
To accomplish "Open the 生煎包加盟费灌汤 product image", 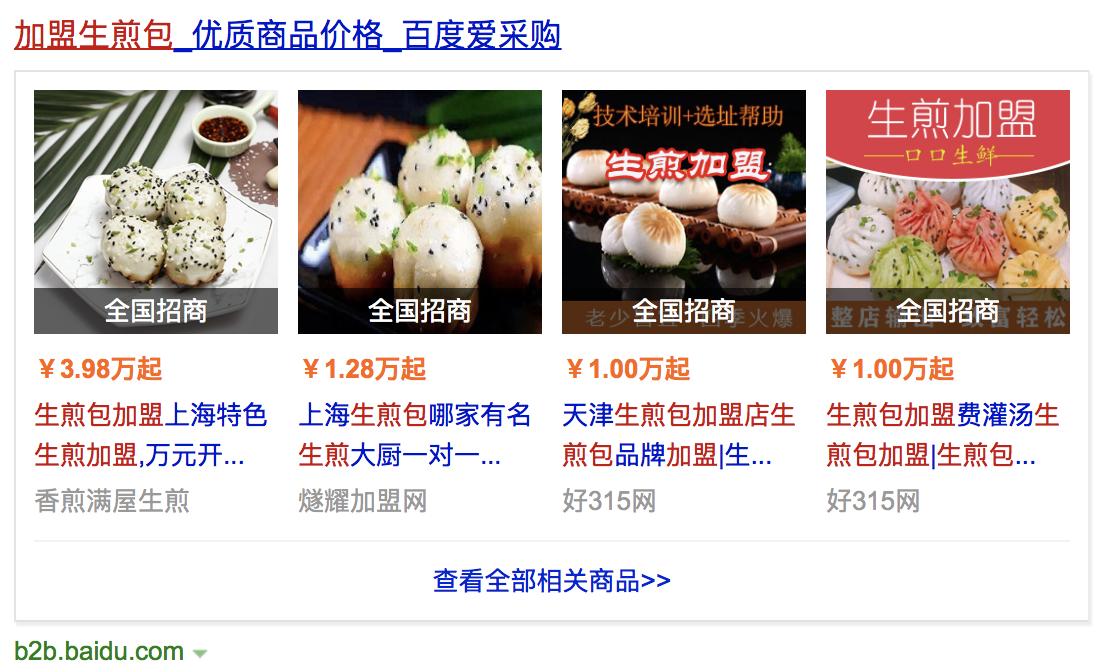I will [948, 211].
